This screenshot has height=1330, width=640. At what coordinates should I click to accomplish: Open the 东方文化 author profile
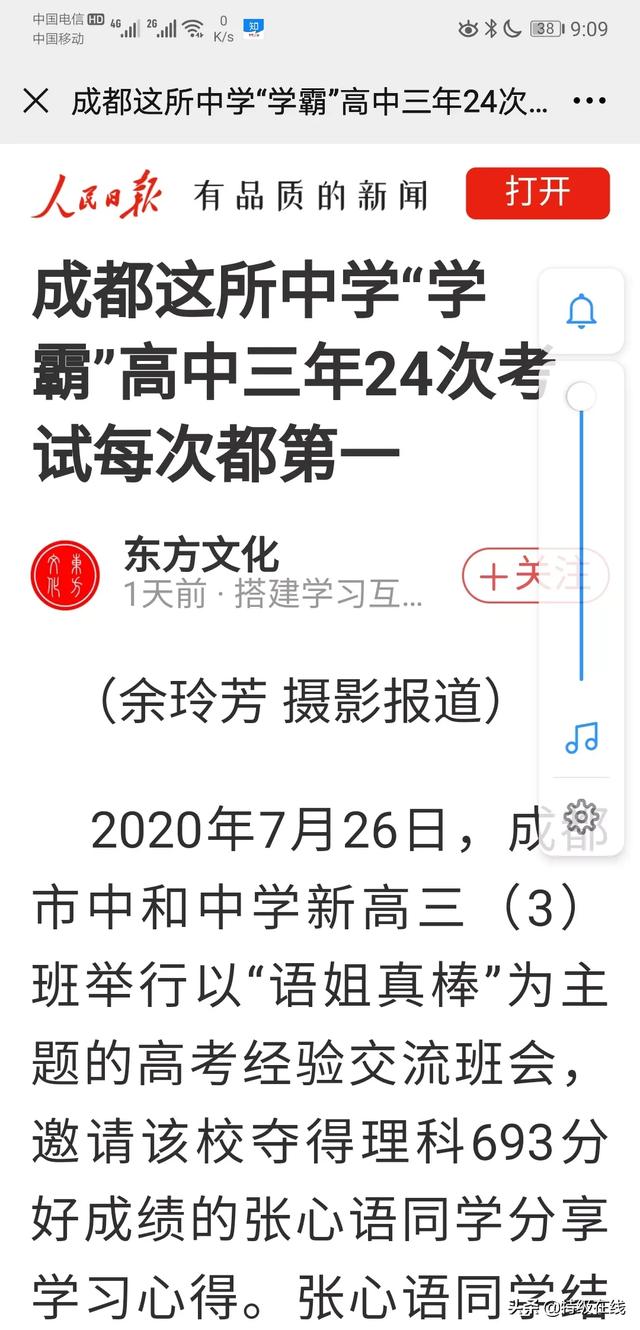[x=200, y=555]
